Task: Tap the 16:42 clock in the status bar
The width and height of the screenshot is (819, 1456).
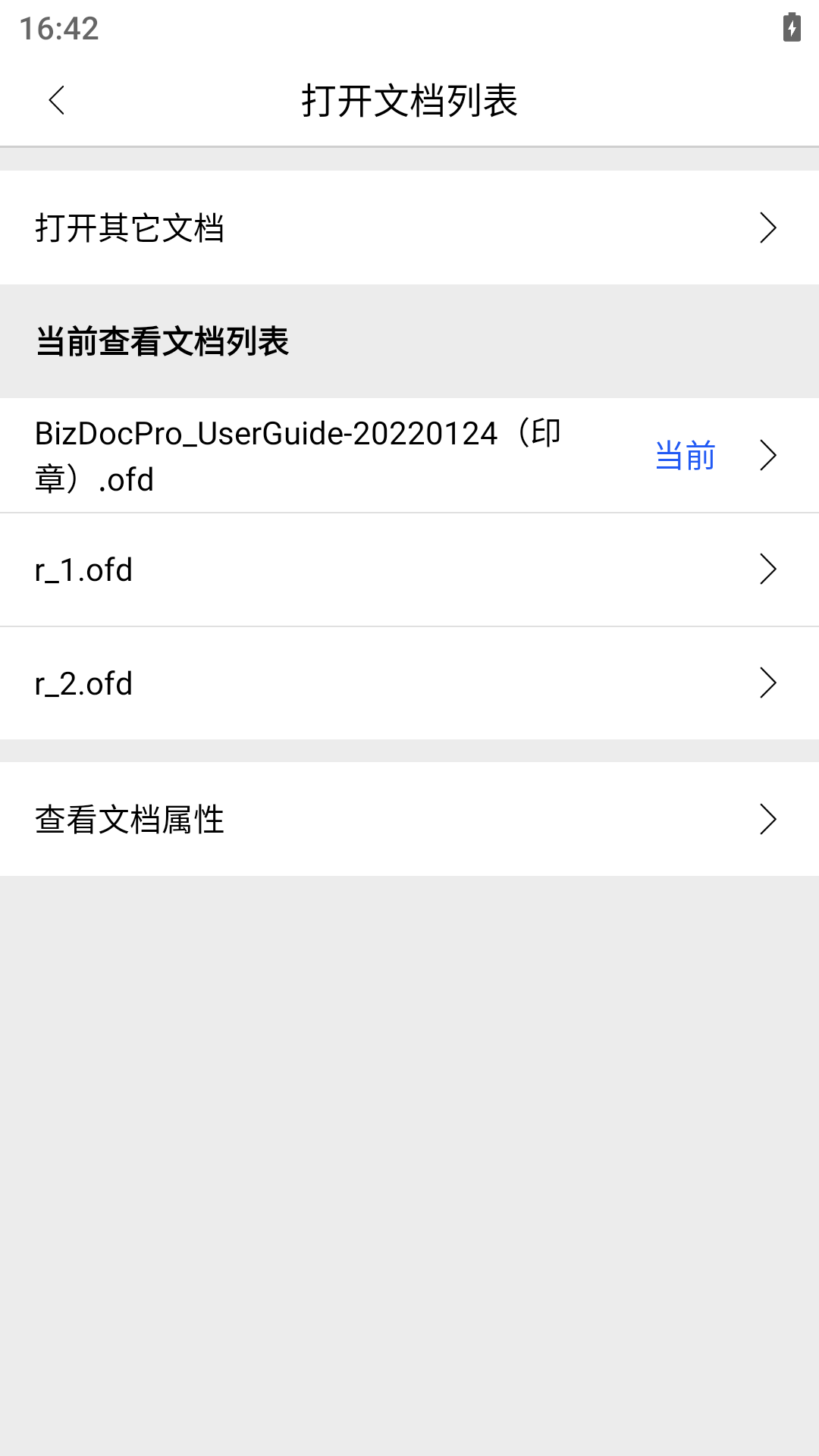Action: (x=58, y=29)
